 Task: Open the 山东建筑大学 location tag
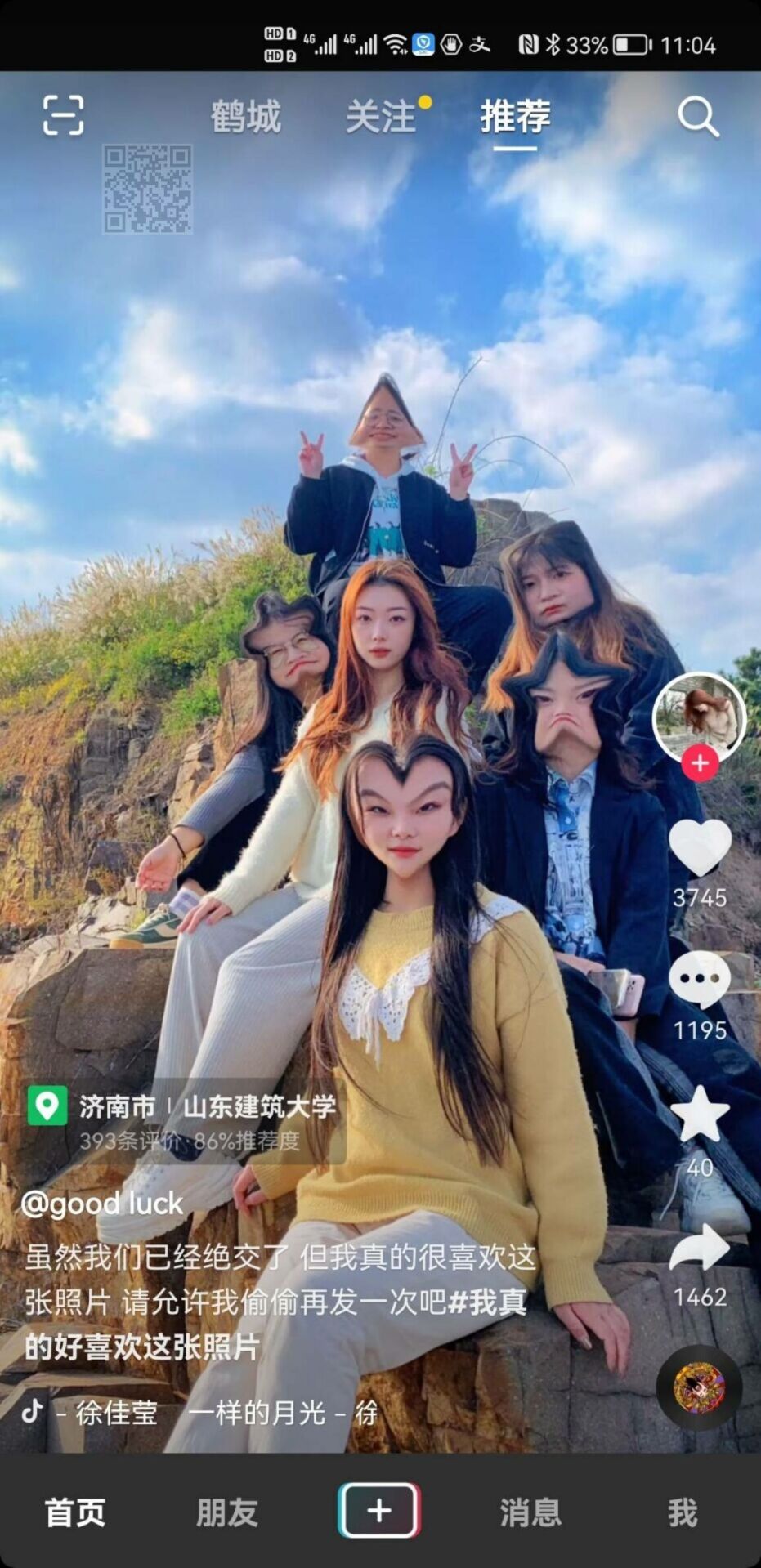click(x=258, y=1107)
